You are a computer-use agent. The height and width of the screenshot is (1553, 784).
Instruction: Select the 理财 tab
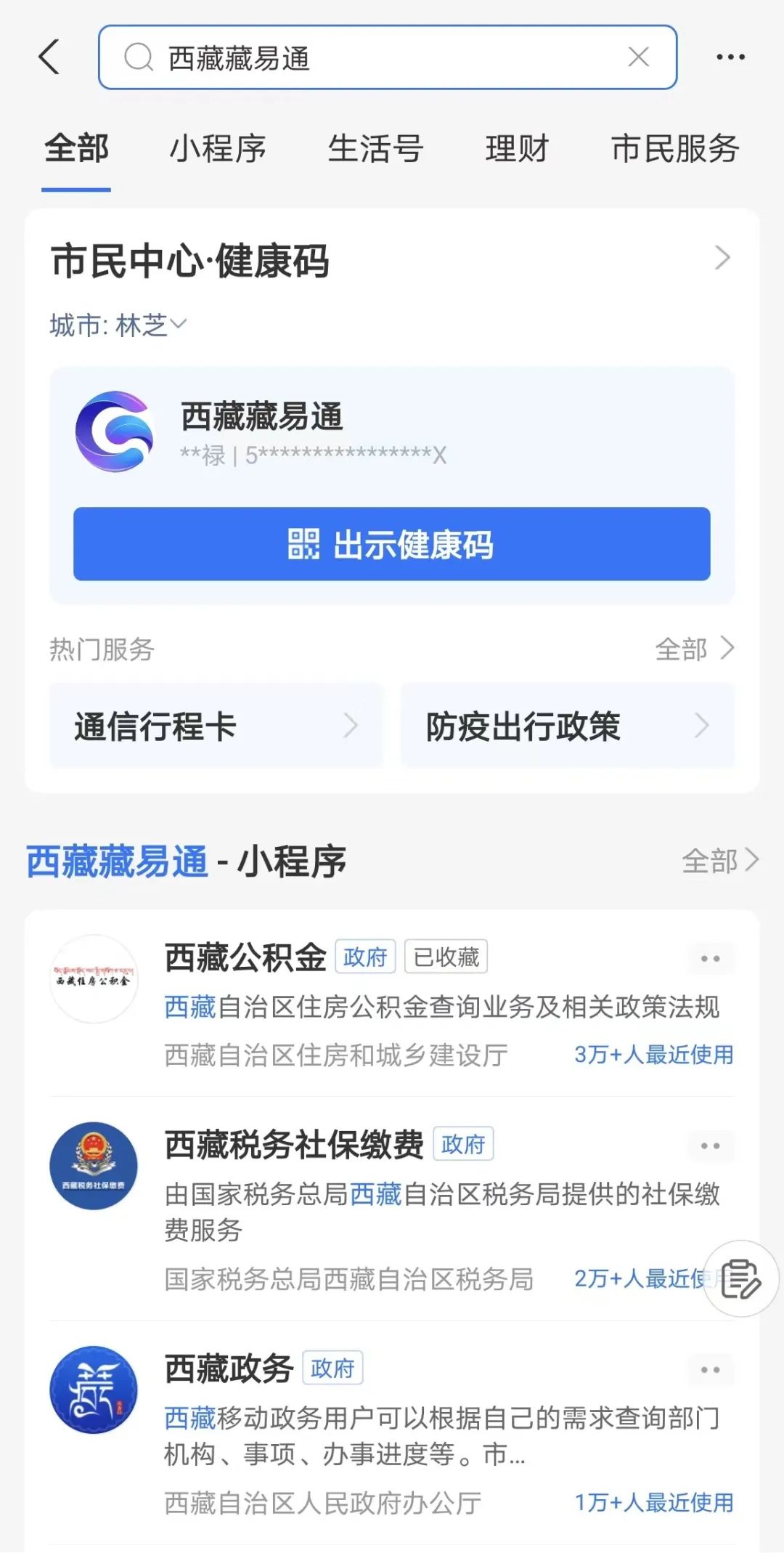[517, 149]
